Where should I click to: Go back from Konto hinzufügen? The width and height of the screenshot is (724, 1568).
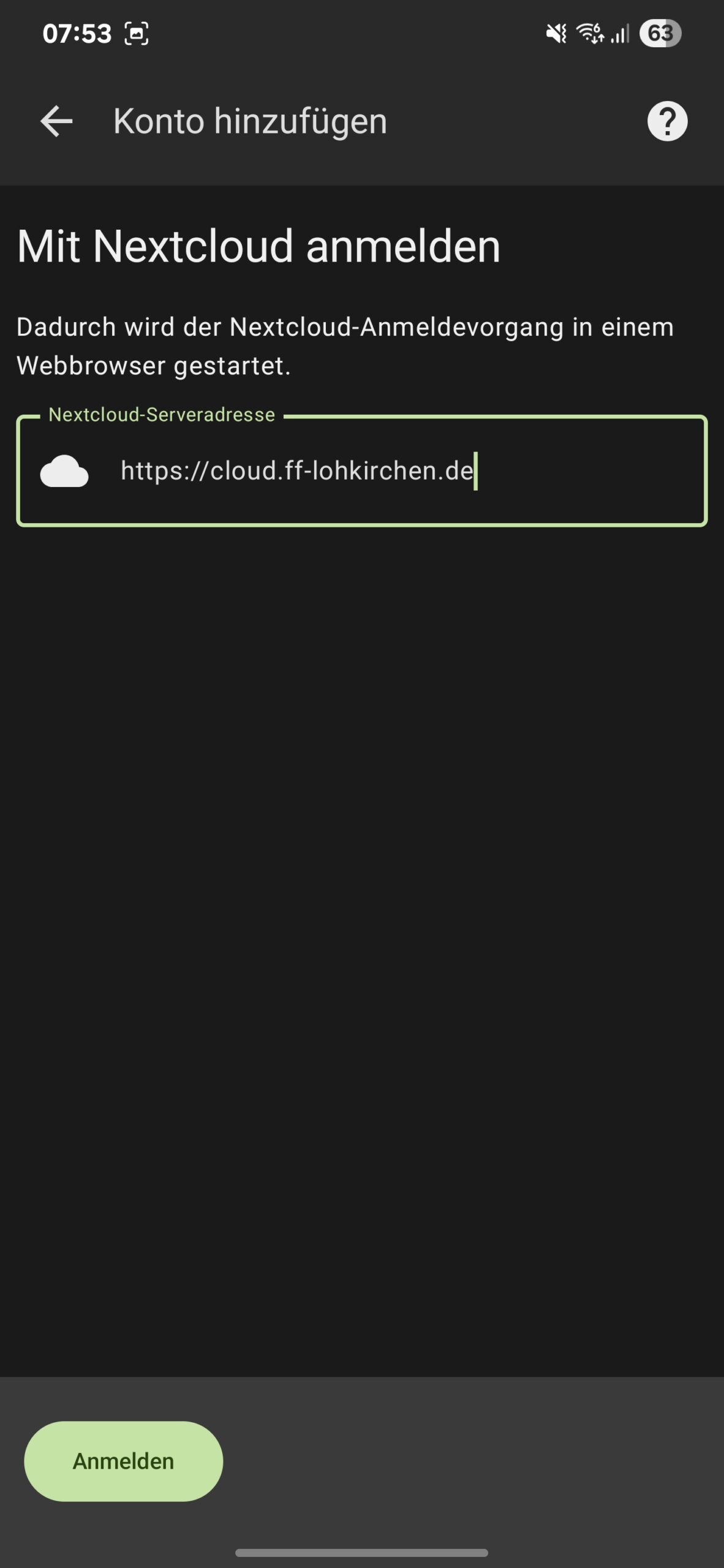click(56, 121)
